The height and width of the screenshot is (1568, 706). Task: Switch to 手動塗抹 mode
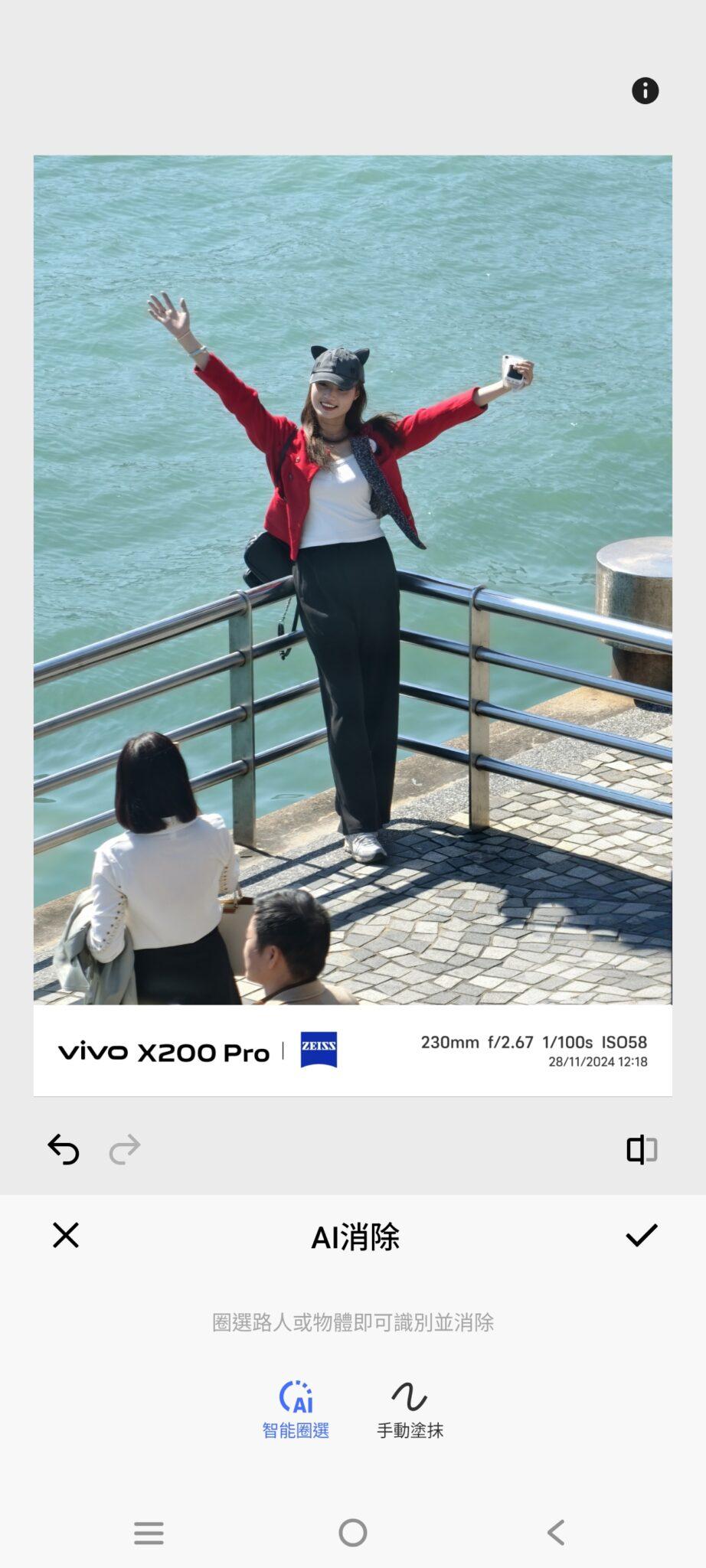click(410, 1410)
